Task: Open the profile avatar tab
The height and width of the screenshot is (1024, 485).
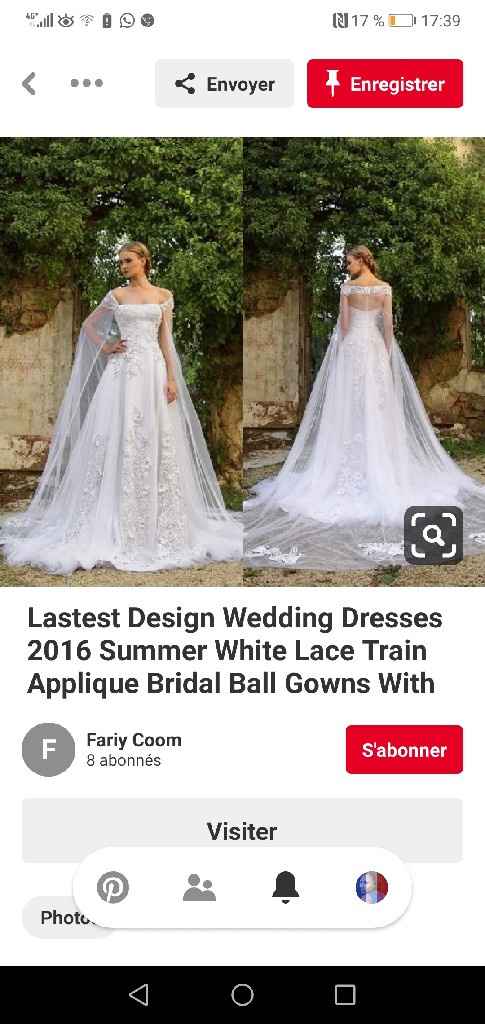Action: pyautogui.click(x=371, y=888)
